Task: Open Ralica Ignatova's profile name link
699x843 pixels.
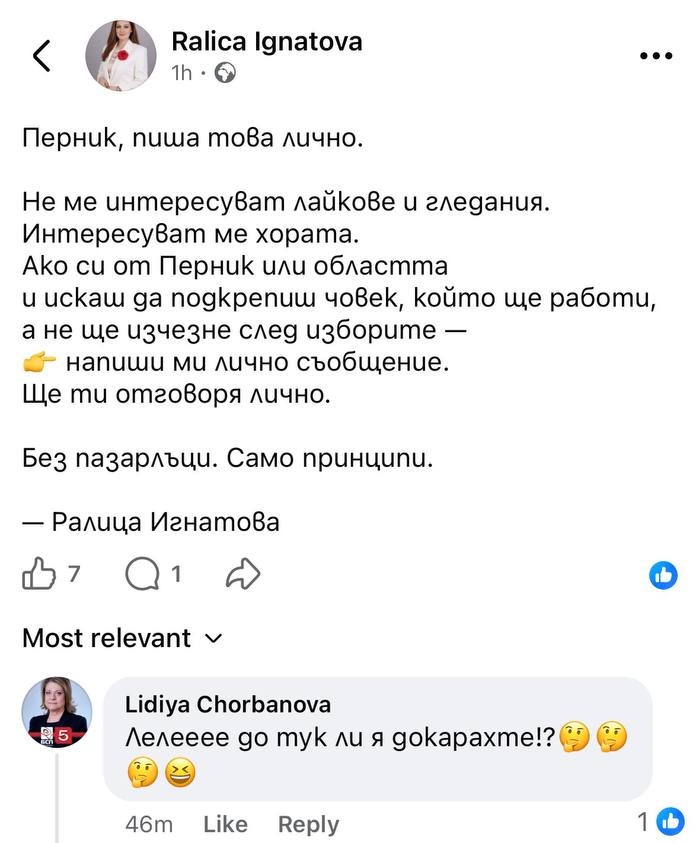Action: point(266,41)
